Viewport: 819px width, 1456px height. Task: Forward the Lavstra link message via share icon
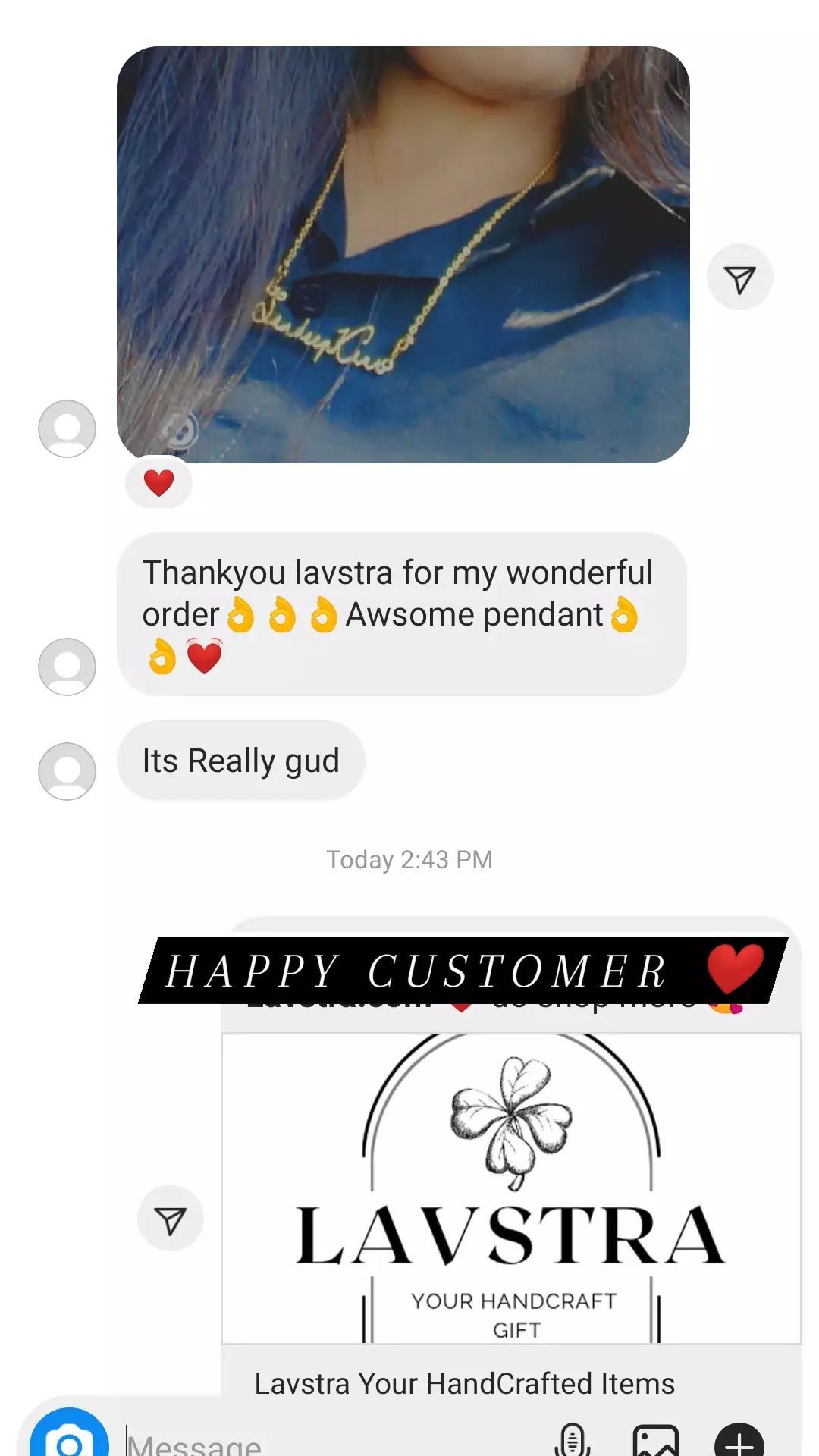(x=170, y=1218)
